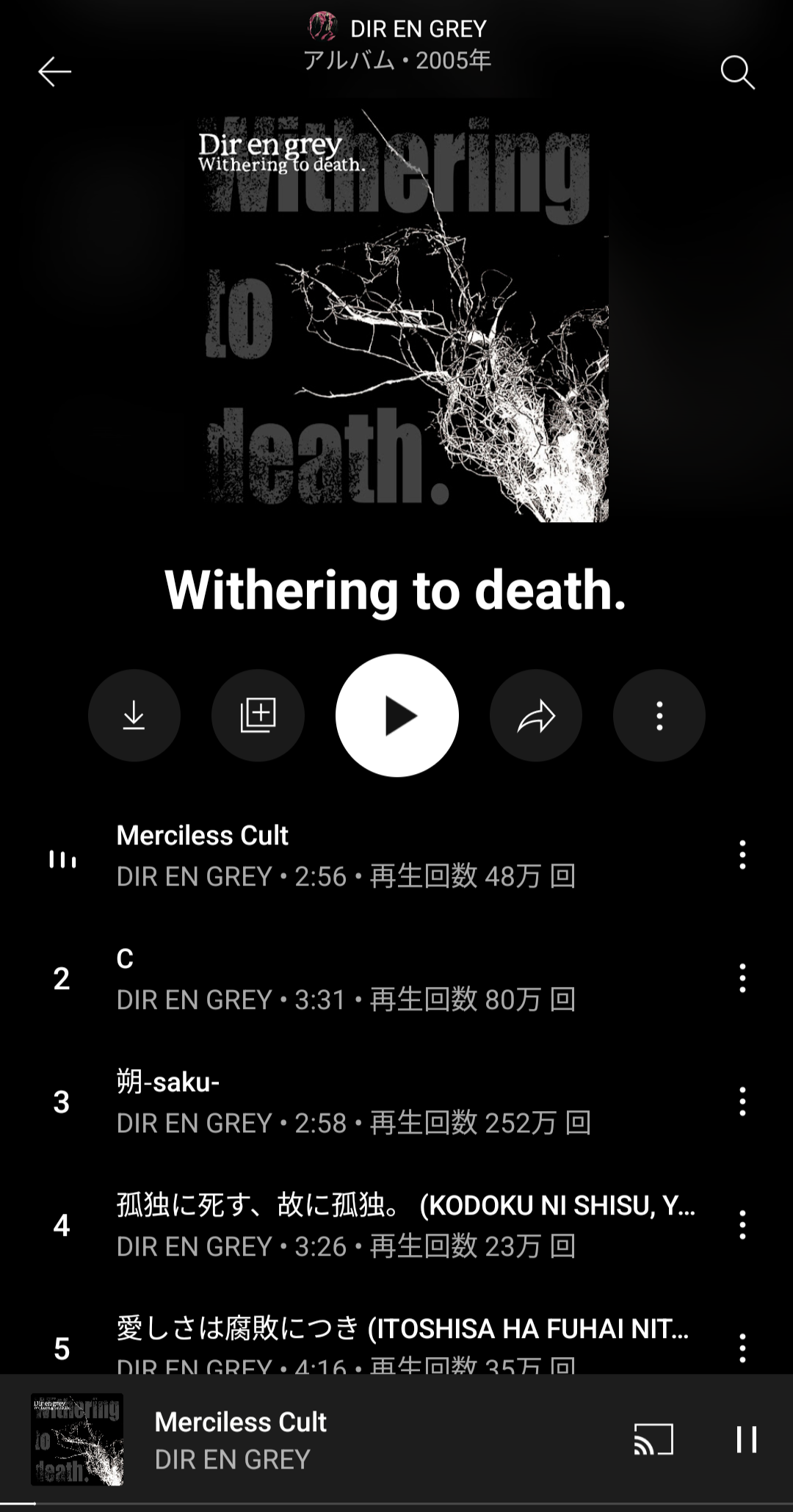The width and height of the screenshot is (793, 1512).
Task: Open options for track 4 孤独に死す
Action: [742, 1226]
